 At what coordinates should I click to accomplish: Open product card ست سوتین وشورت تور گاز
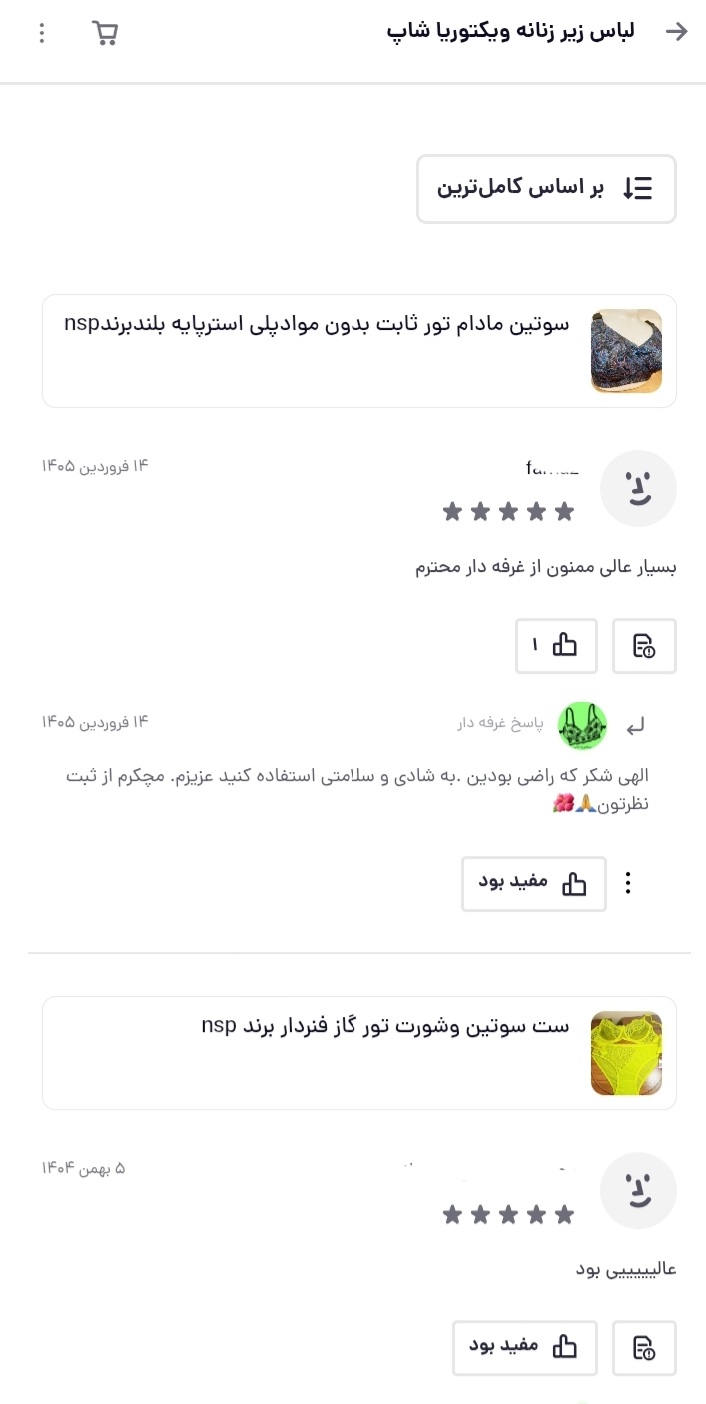coord(359,1053)
